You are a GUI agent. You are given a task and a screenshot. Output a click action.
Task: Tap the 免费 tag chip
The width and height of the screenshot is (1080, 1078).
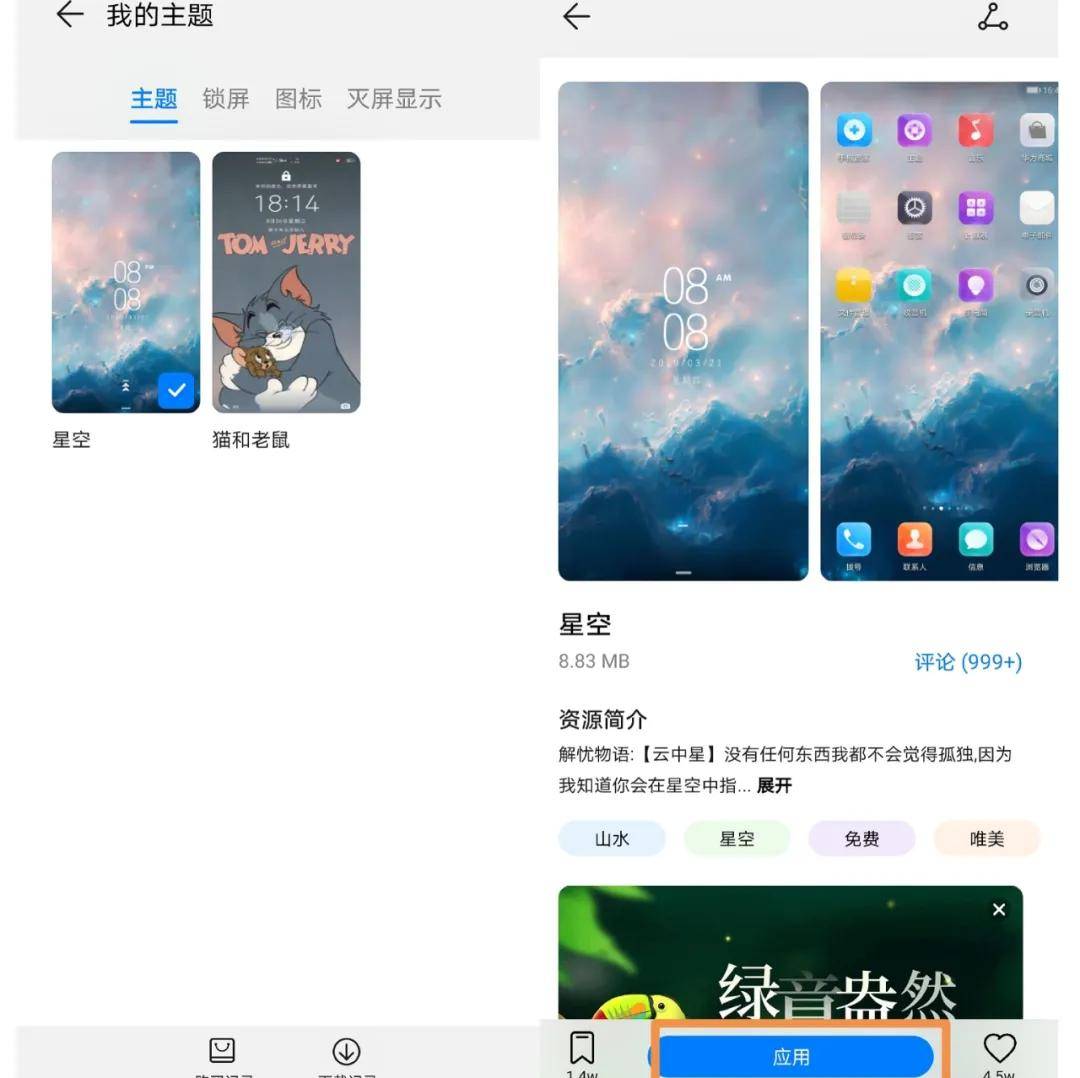click(861, 839)
